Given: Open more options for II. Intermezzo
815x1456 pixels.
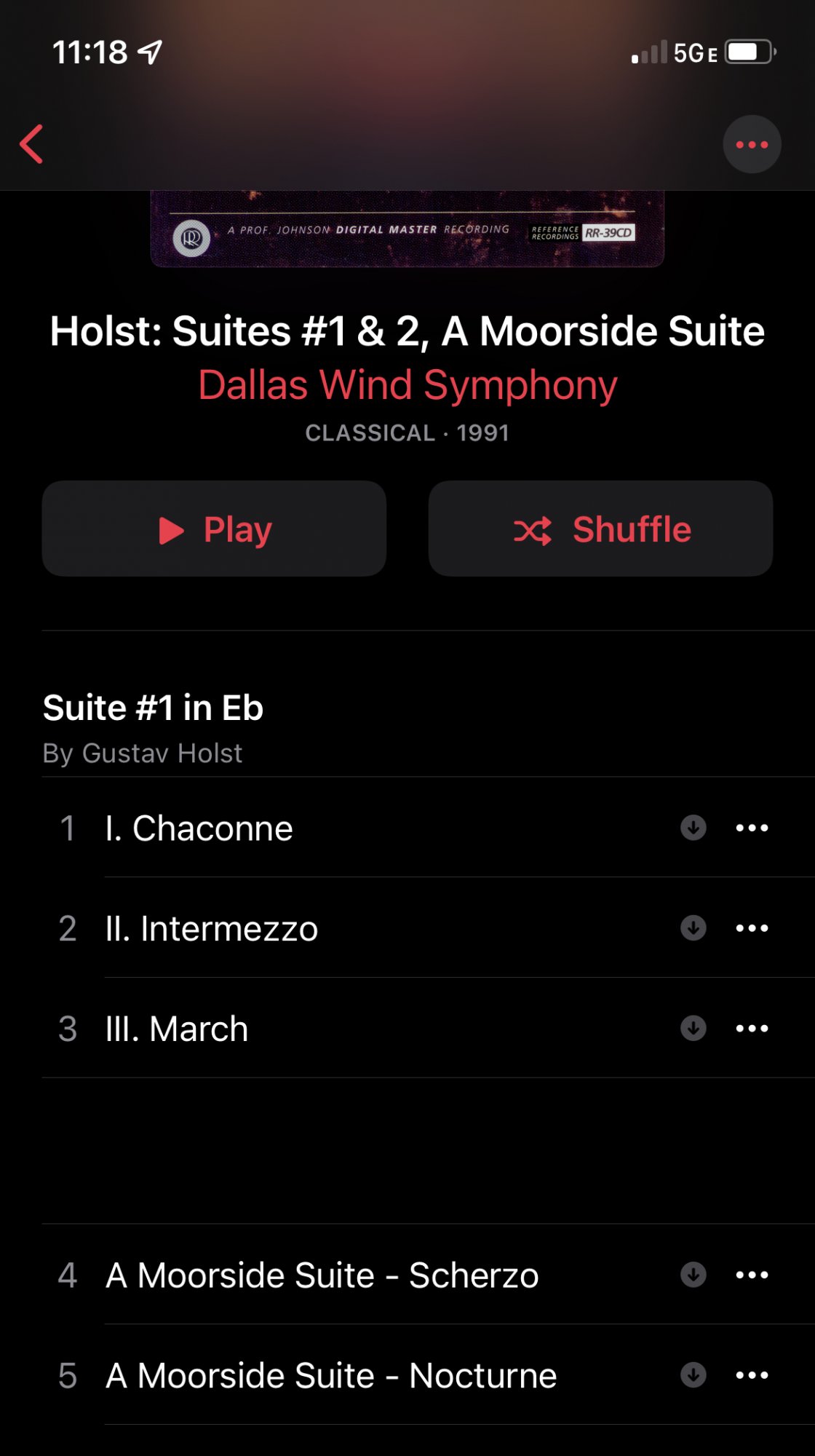Looking at the screenshot, I should click(752, 928).
